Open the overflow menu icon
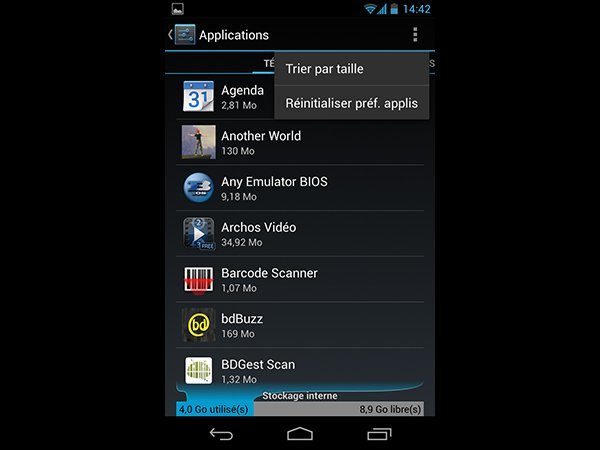The image size is (600, 450). coord(415,35)
